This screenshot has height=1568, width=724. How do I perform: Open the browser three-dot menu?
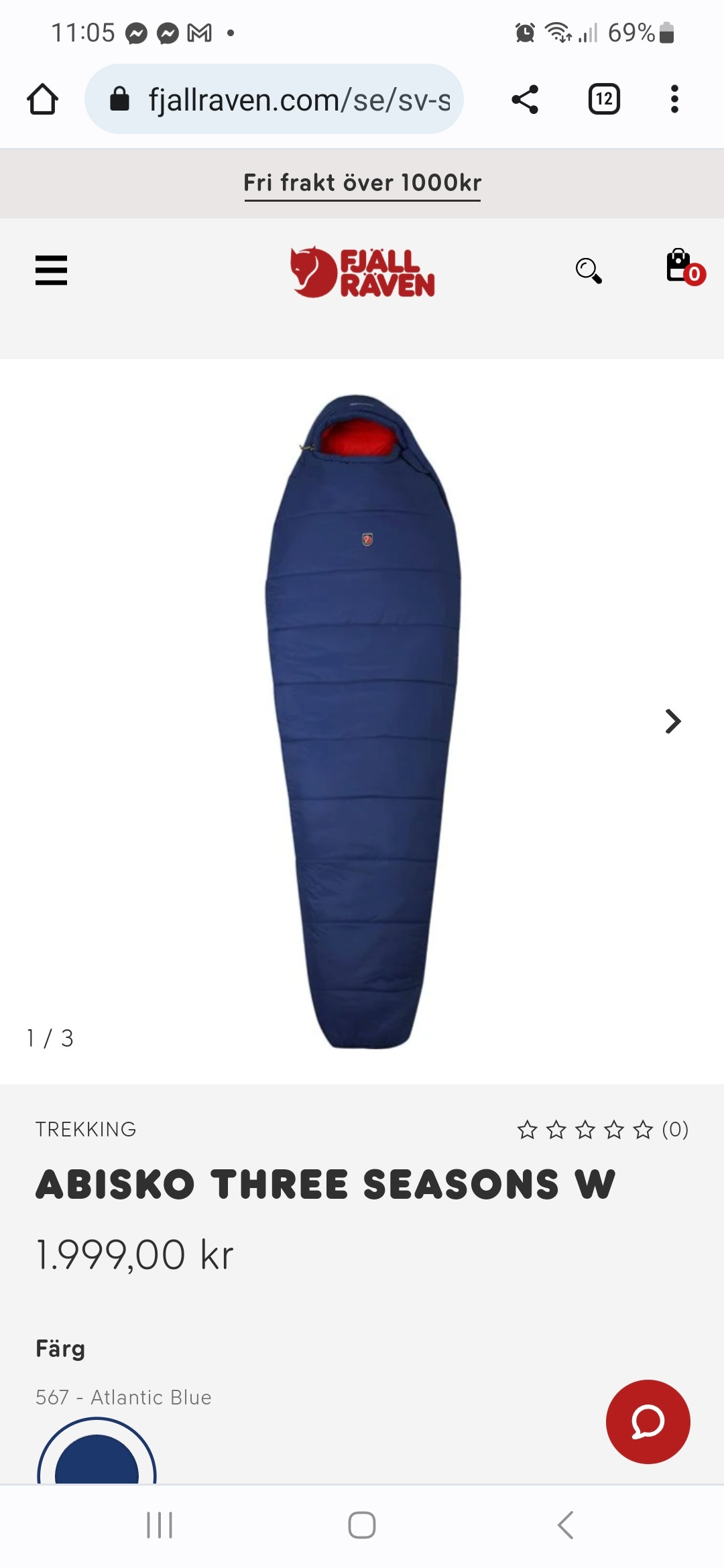674,99
